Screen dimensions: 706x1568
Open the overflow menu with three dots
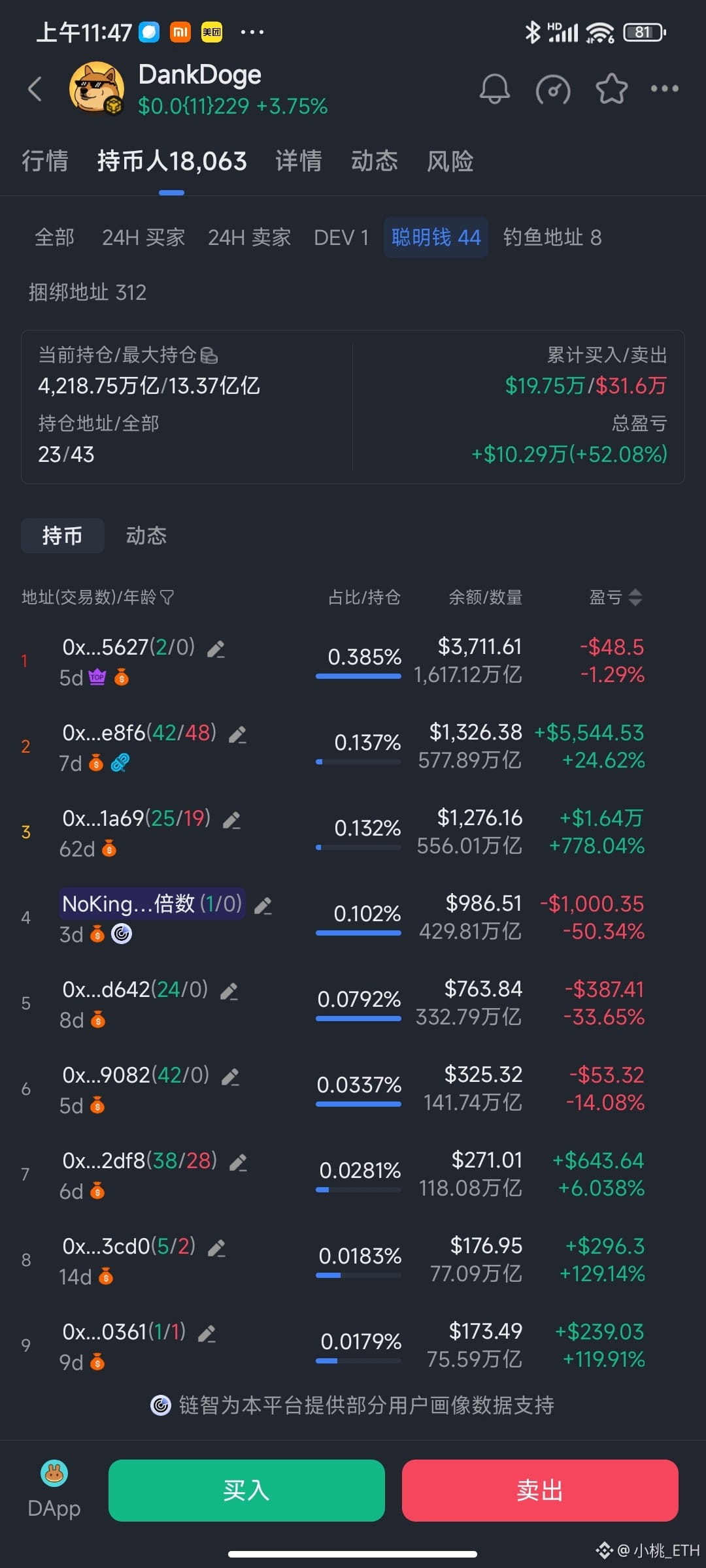[665, 89]
